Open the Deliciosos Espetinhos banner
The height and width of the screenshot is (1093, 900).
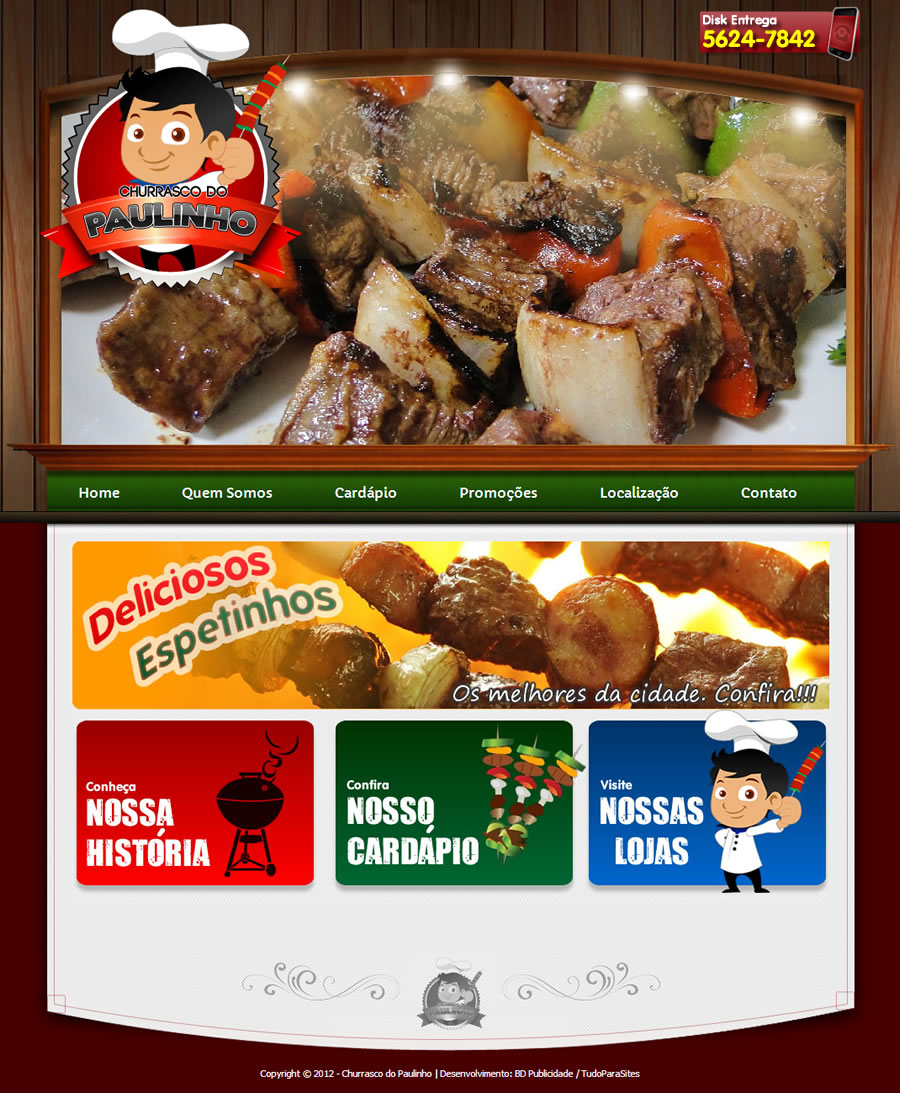450,625
